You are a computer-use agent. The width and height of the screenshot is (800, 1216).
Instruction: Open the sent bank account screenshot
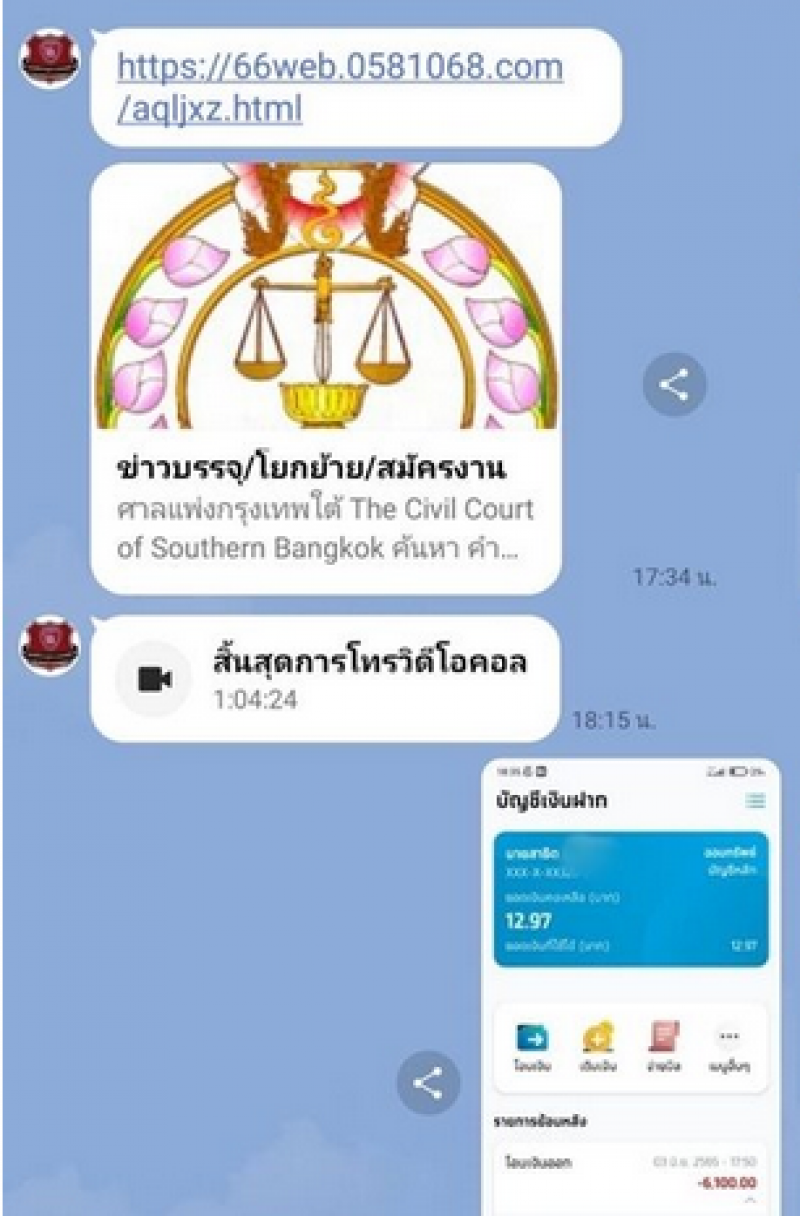pos(631,985)
